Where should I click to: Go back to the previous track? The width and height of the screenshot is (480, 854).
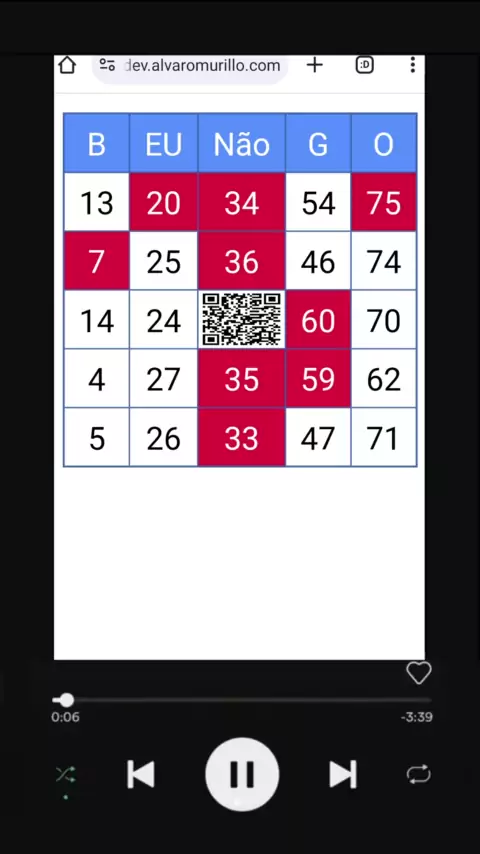click(141, 774)
